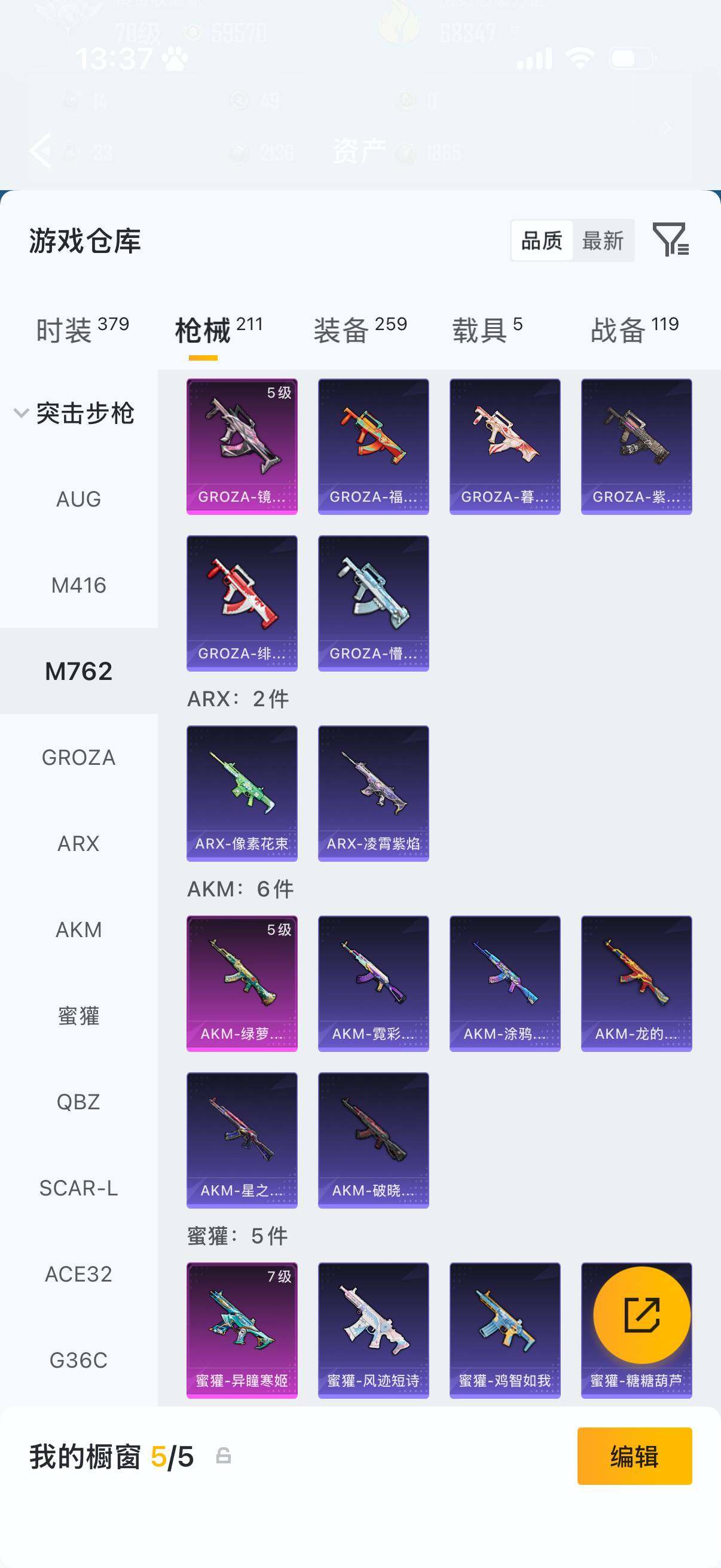This screenshot has height=1568, width=721.
Task: Tap the orange share floating button
Action: pos(641,1315)
